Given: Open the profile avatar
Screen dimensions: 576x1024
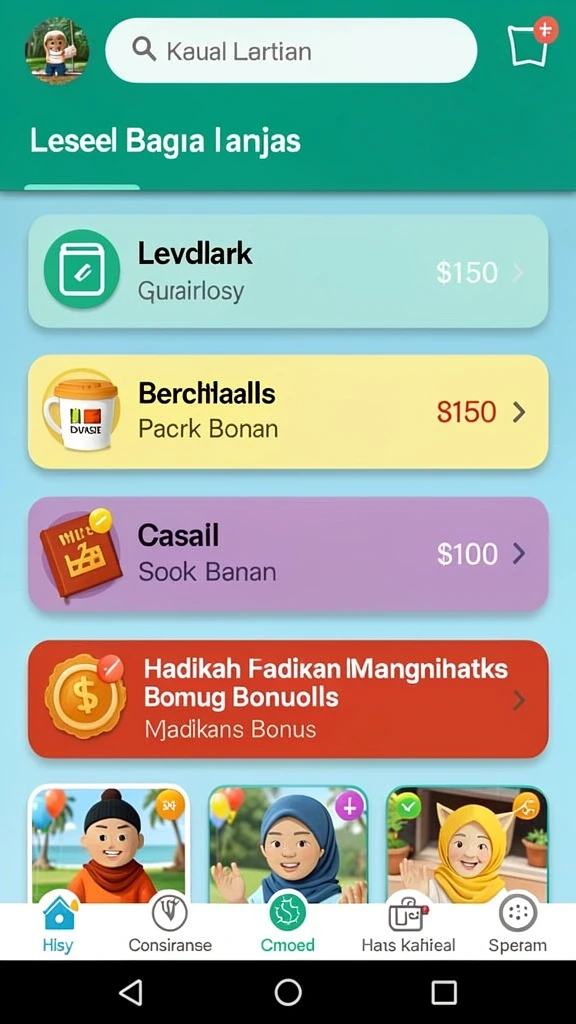Looking at the screenshot, I should tap(57, 51).
